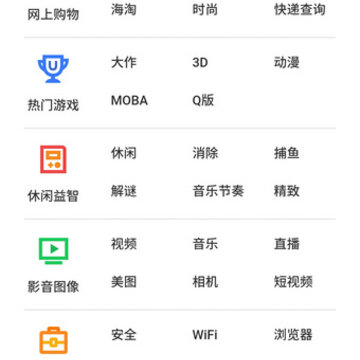Open the 休闲益智 category
Viewport: 360px width, 360px height.
coord(53,174)
